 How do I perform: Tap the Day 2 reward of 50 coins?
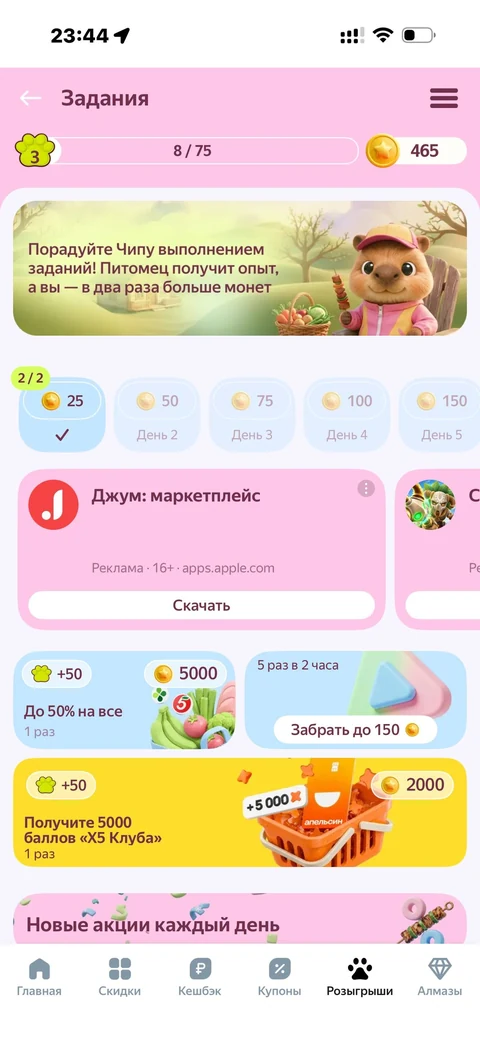click(x=158, y=416)
